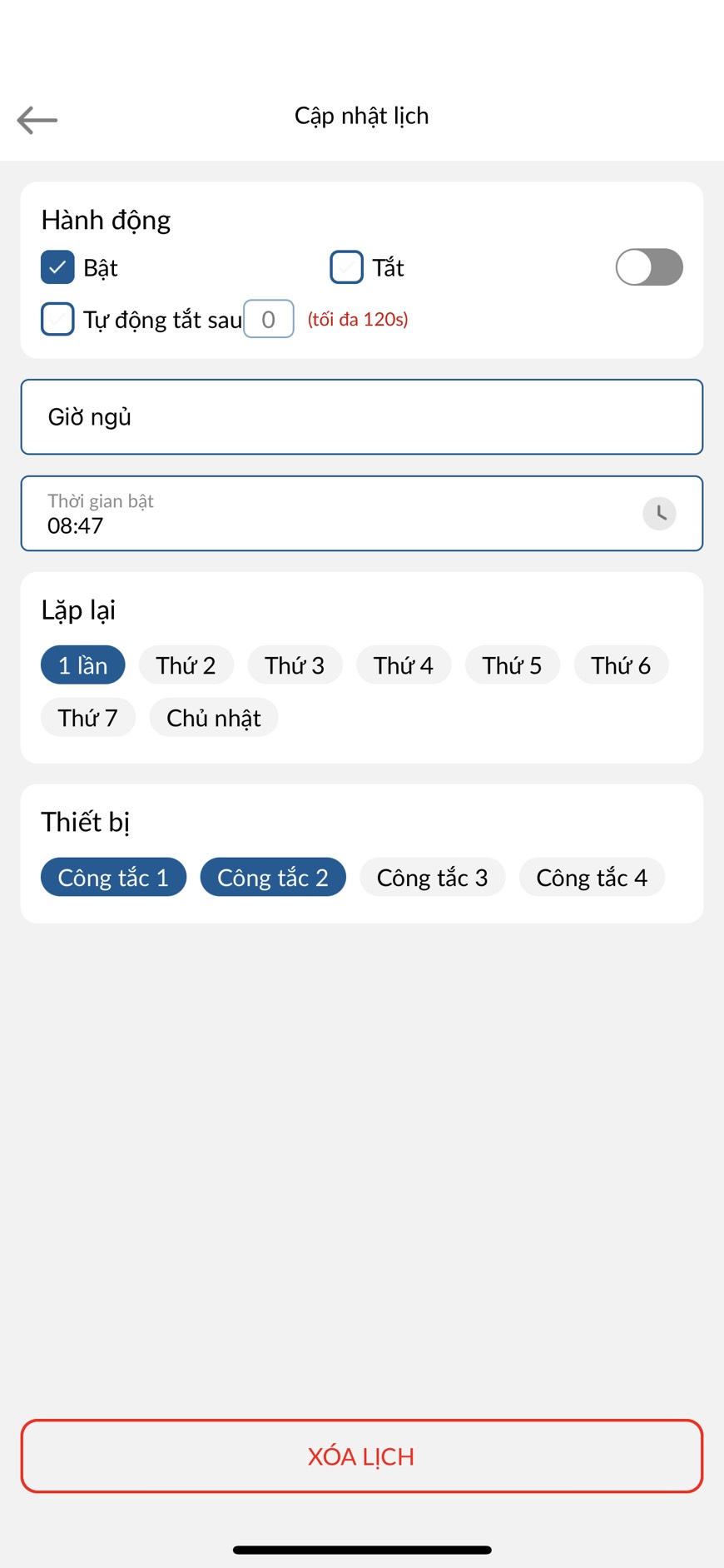The width and height of the screenshot is (724, 1568).
Task: Deselect Công tắc 1 device
Action: 113,877
